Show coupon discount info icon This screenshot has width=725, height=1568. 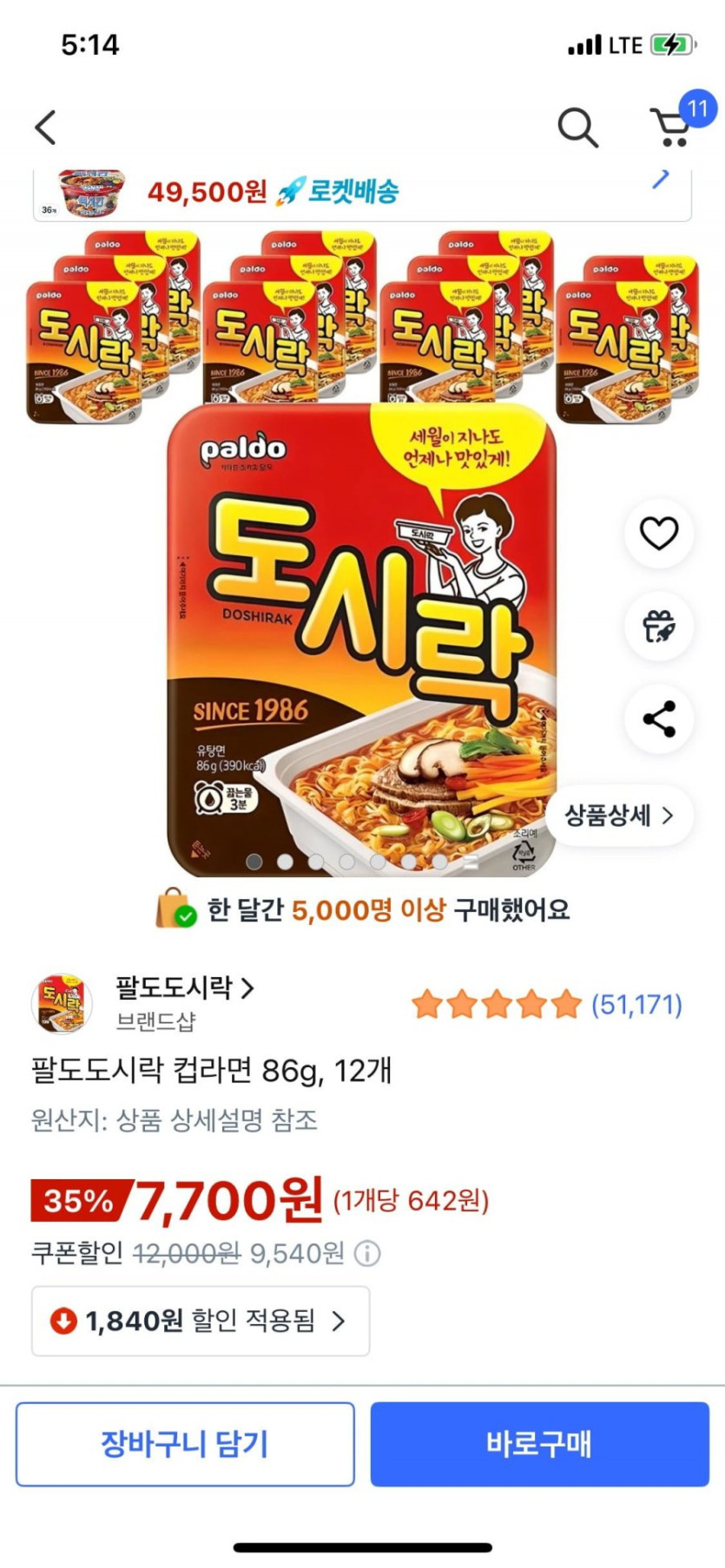coord(367,1254)
